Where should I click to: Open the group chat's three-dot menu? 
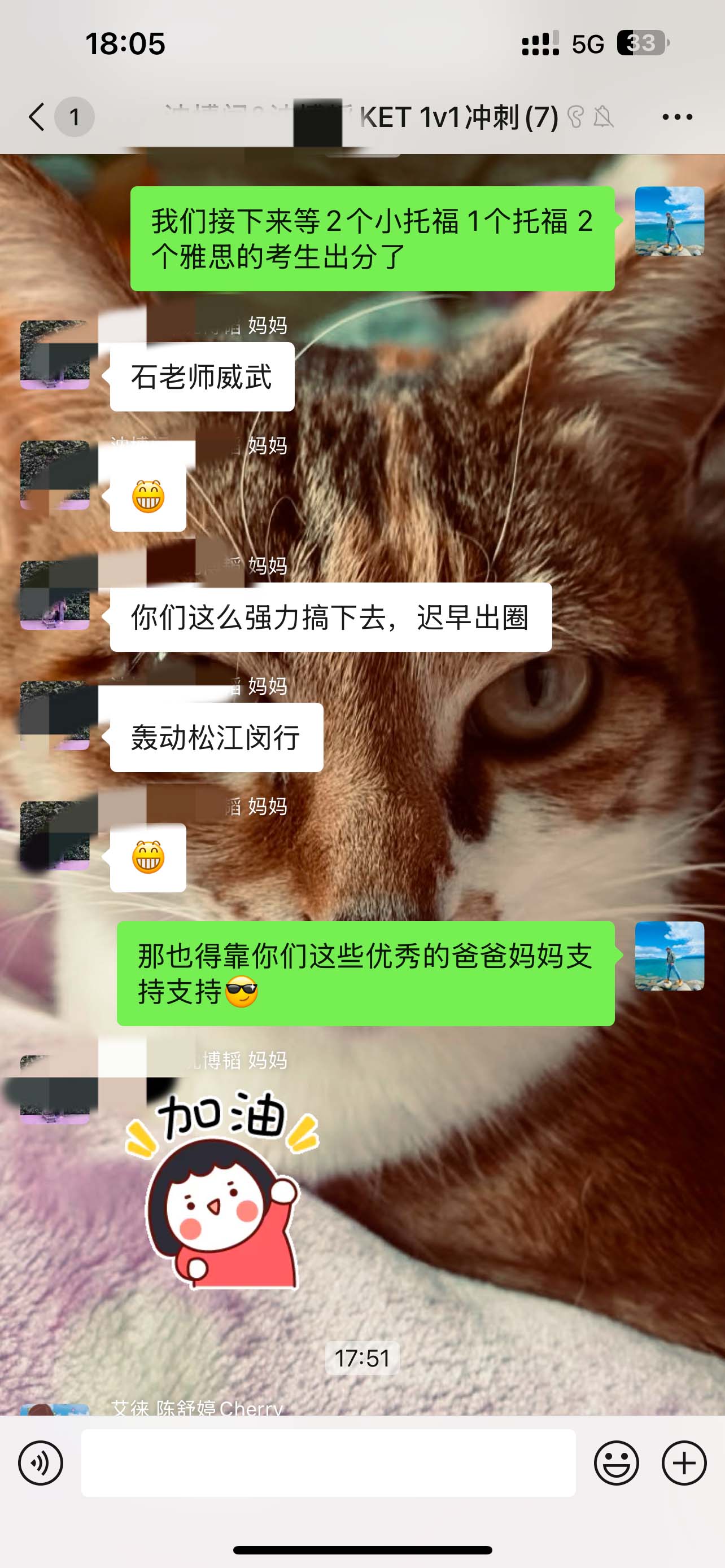(677, 116)
